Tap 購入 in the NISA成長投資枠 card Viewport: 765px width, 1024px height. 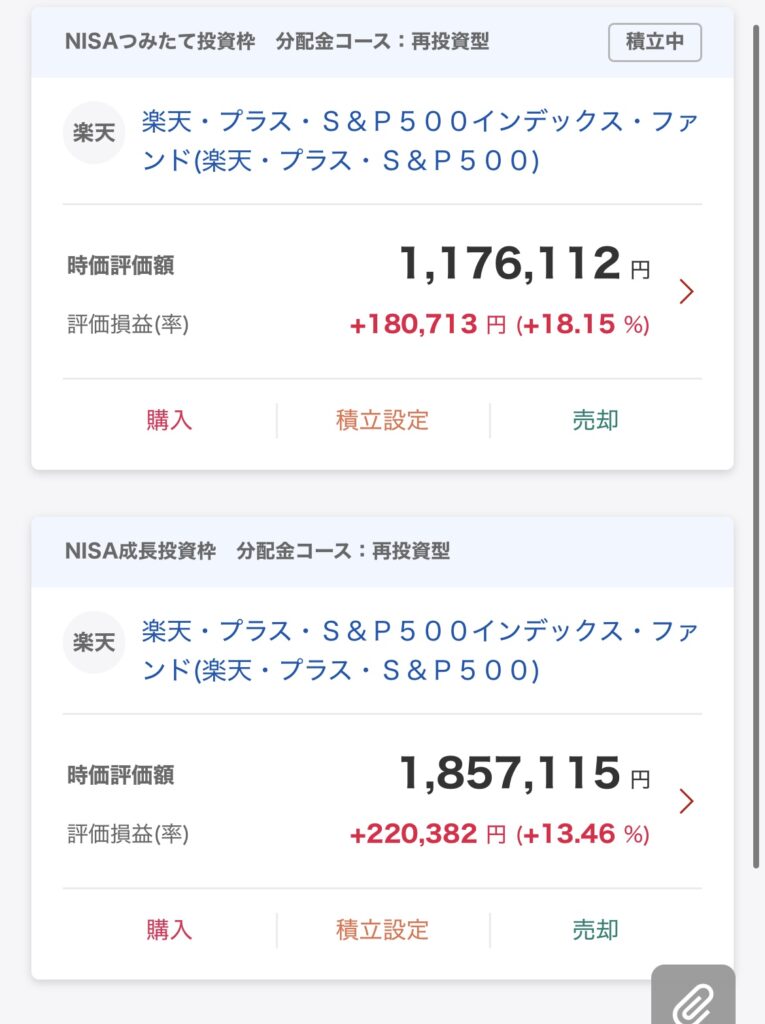(x=169, y=929)
